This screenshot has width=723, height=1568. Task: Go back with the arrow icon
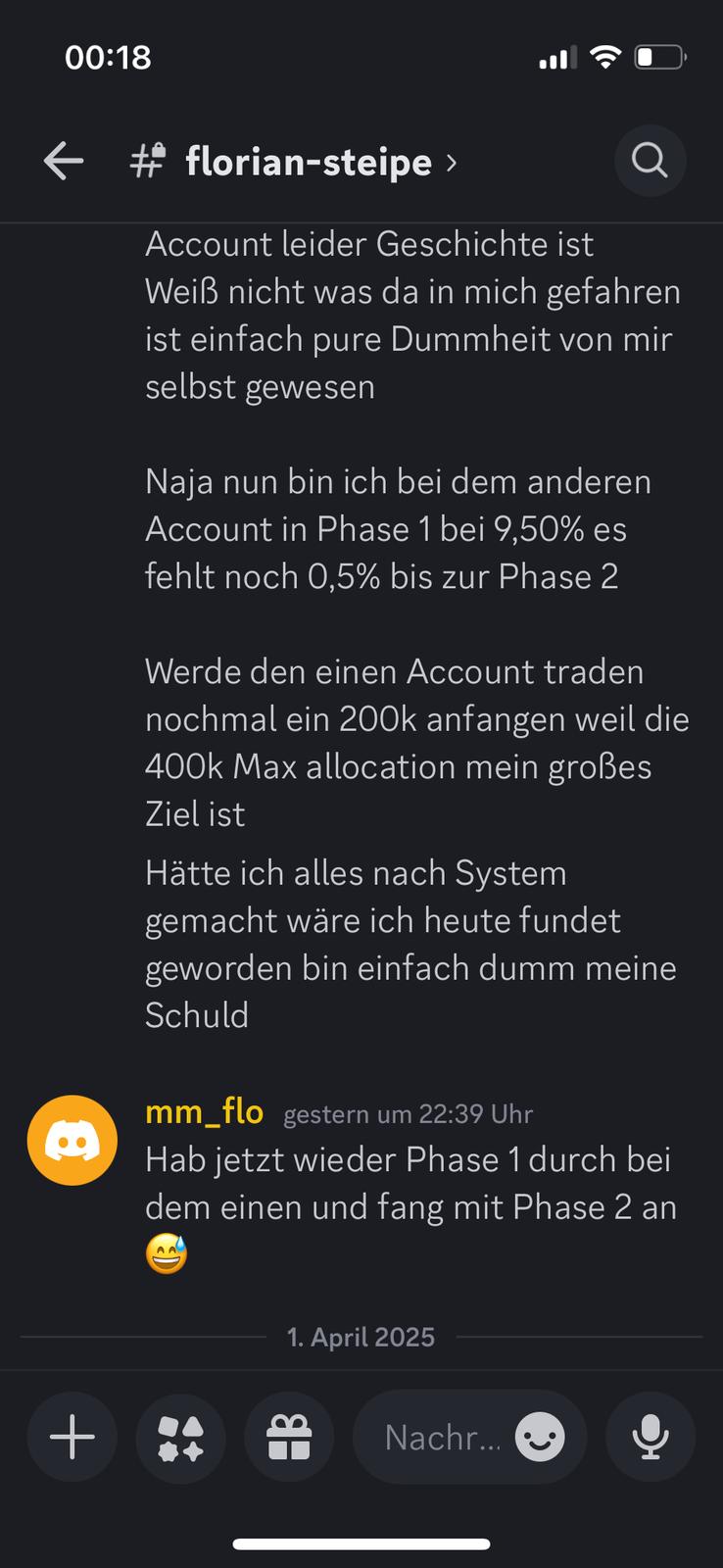click(x=64, y=161)
